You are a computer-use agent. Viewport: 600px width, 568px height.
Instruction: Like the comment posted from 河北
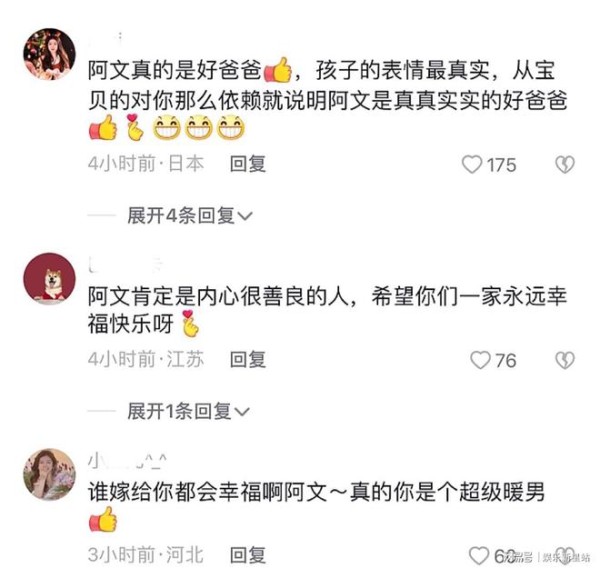[480, 554]
